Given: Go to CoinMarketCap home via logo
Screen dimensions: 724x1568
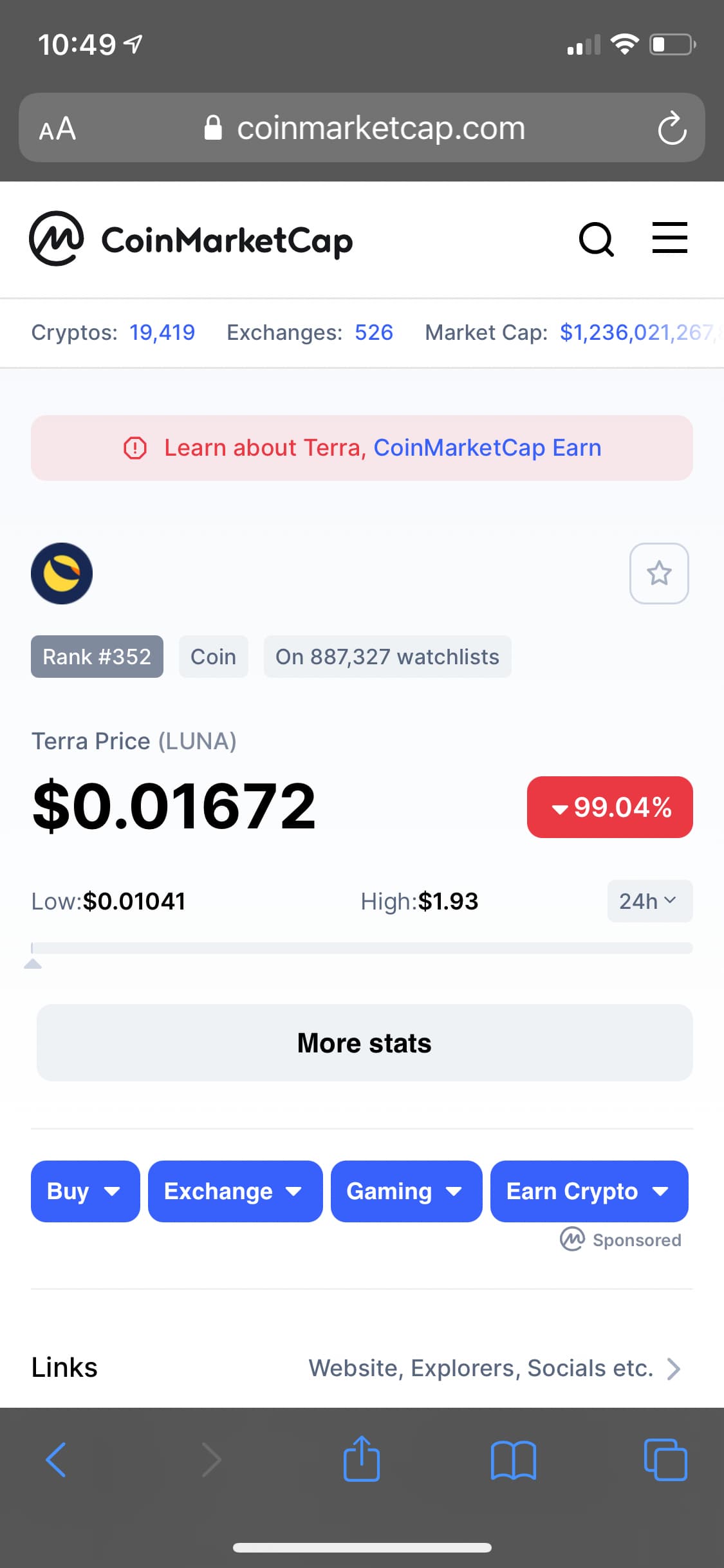Looking at the screenshot, I should tap(191, 239).
